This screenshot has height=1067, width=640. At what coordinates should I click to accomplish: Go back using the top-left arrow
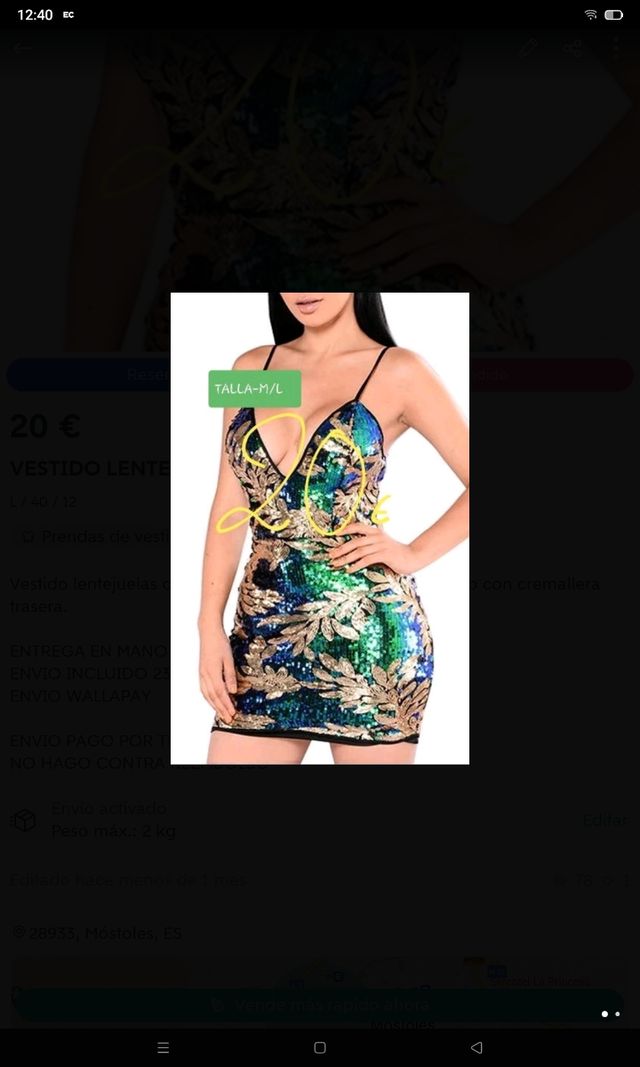(22, 47)
